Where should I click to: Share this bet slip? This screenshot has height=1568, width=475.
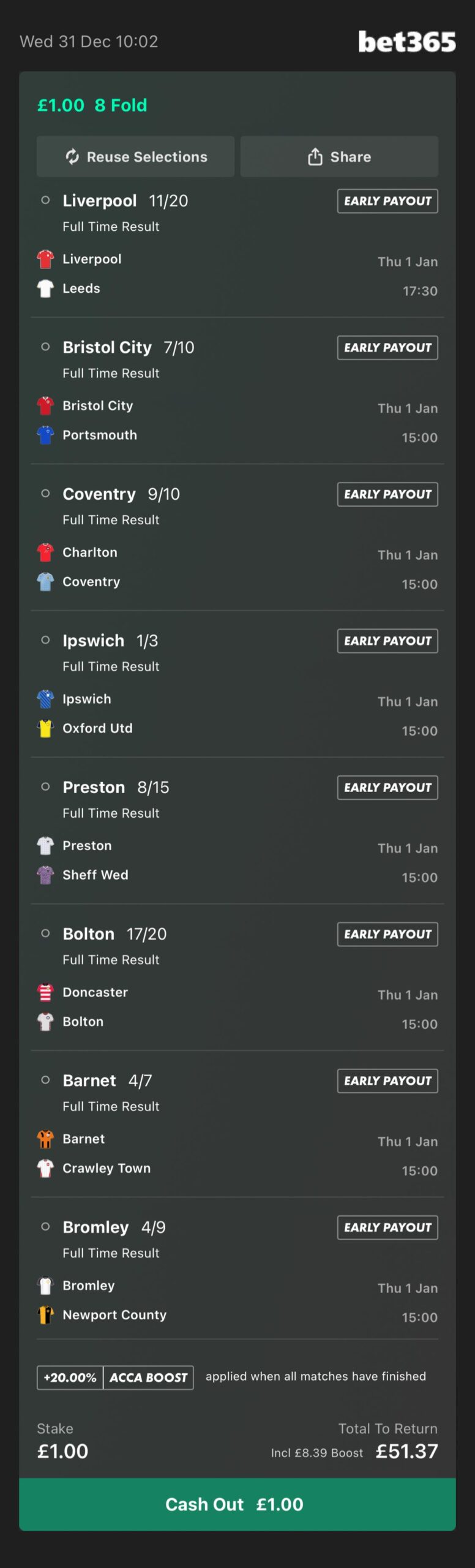point(338,157)
